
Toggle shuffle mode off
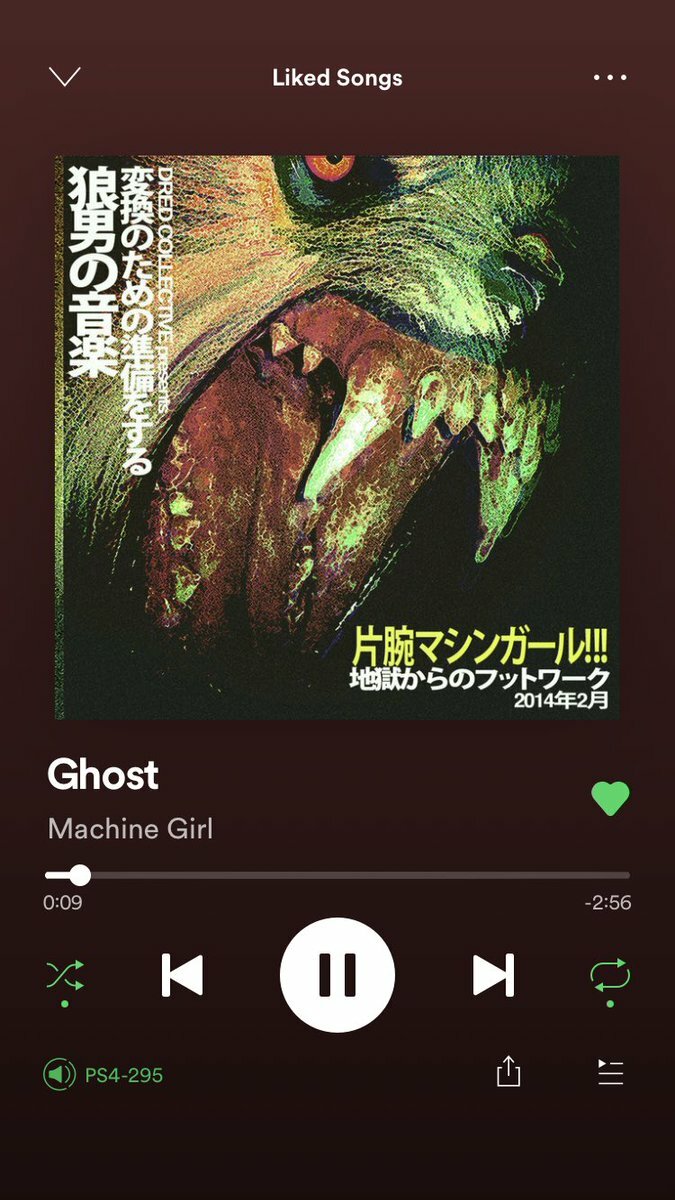click(65, 974)
